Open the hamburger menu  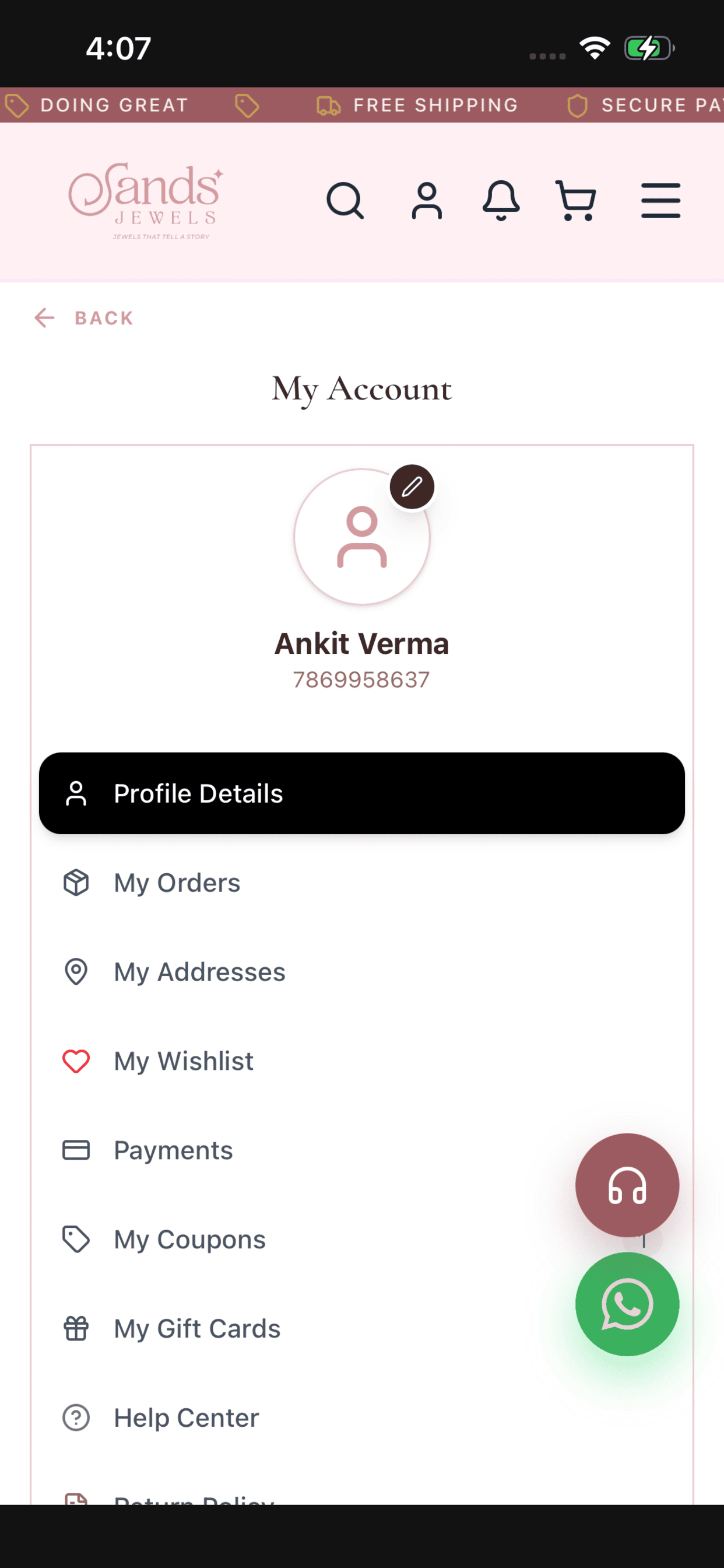click(660, 201)
